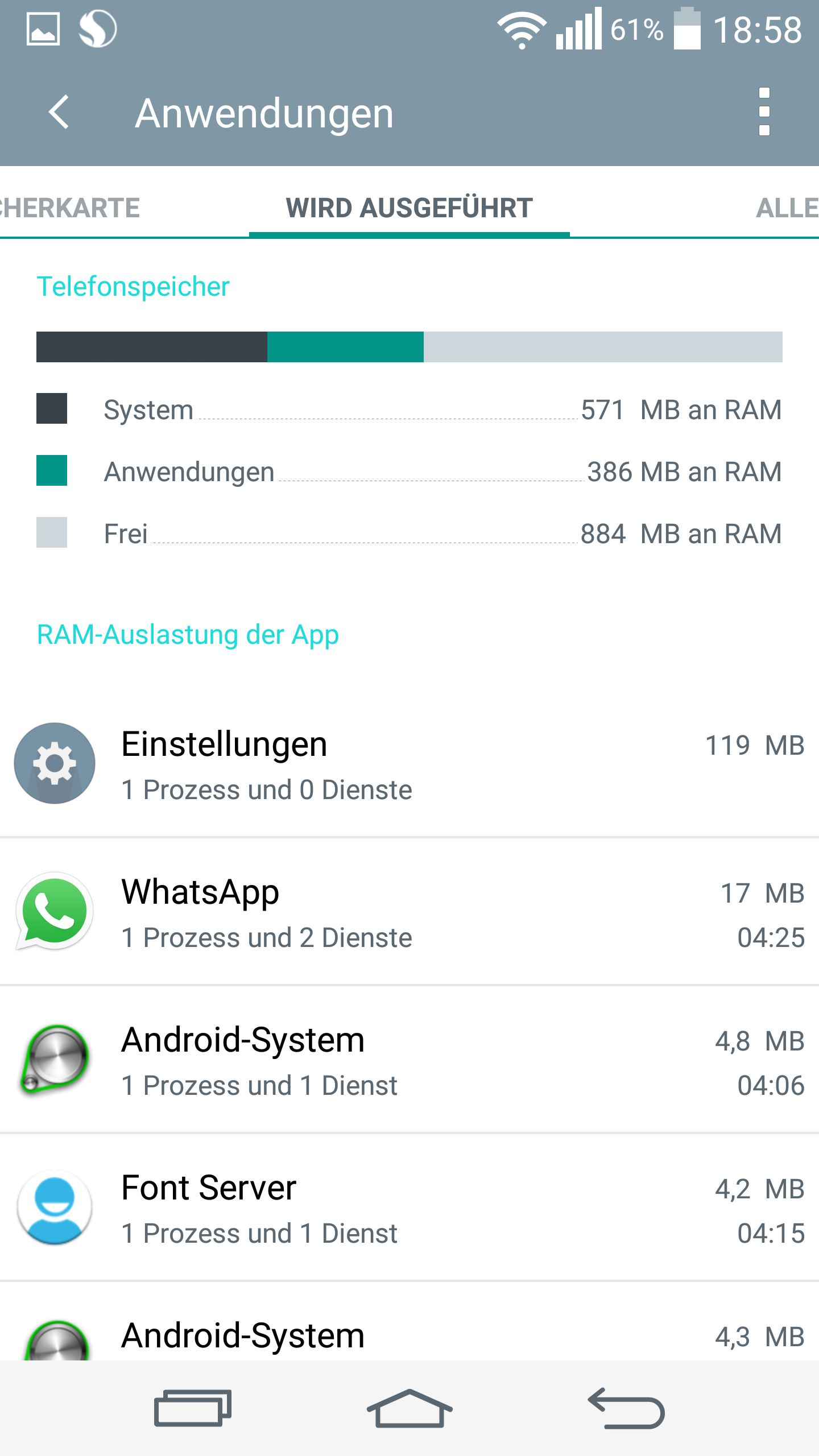Open WhatsApp running process details
The height and width of the screenshot is (1456, 819).
click(x=409, y=912)
